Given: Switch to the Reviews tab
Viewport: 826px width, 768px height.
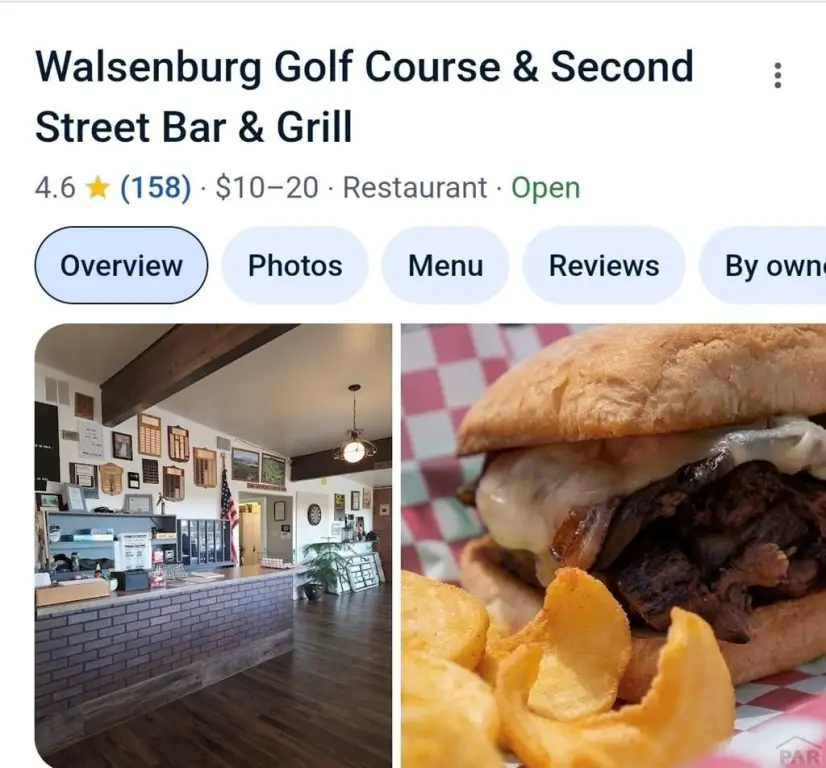Looking at the screenshot, I should (604, 266).
